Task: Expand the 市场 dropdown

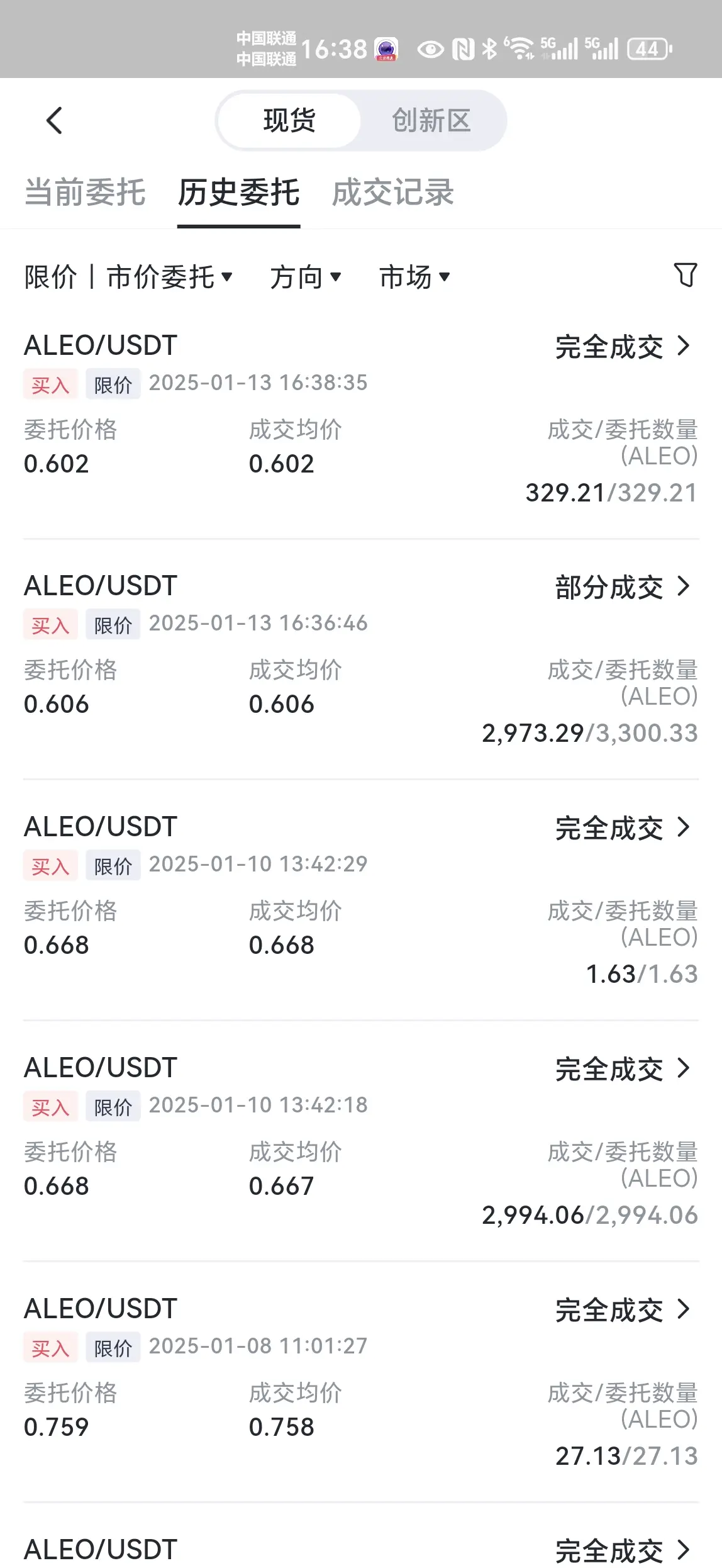Action: pos(414,277)
